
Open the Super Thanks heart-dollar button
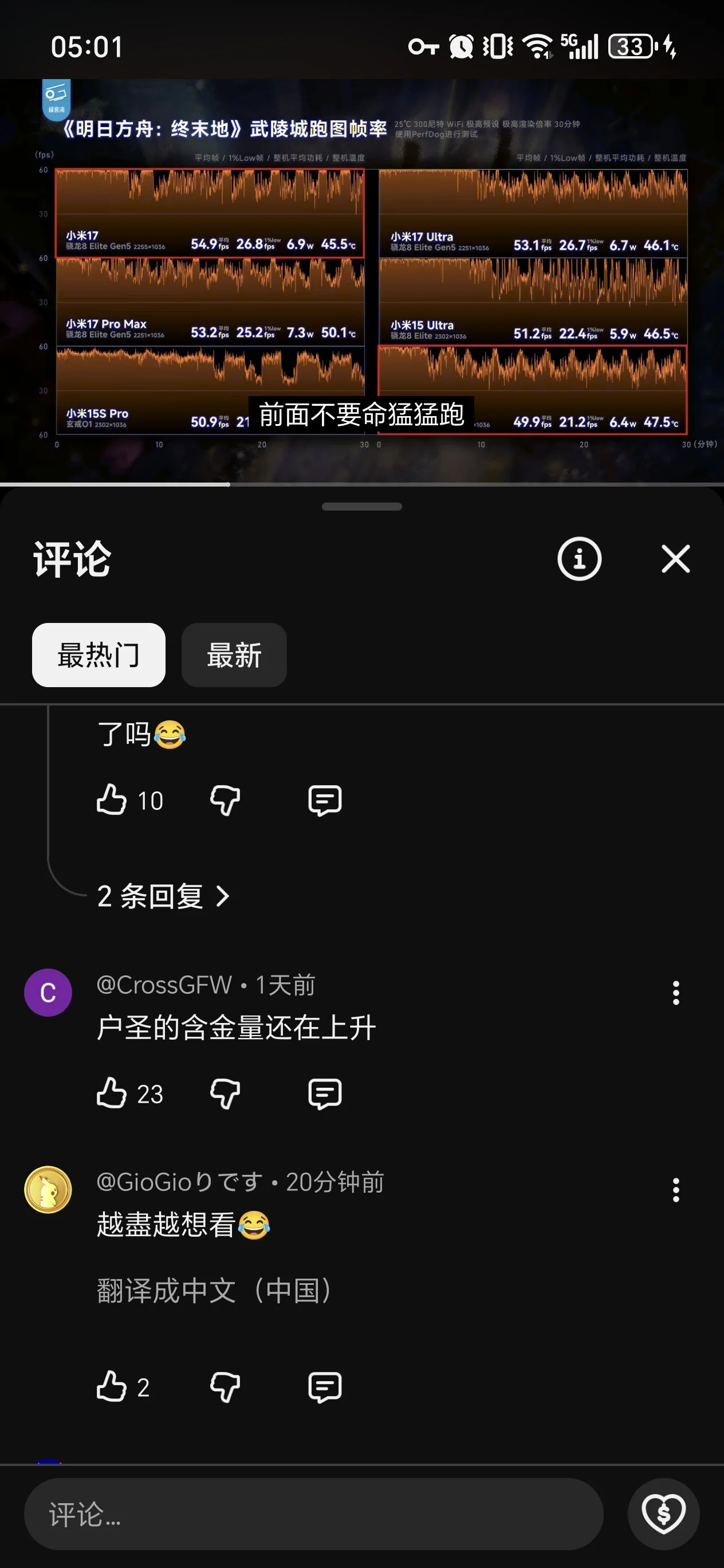pyautogui.click(x=663, y=1515)
